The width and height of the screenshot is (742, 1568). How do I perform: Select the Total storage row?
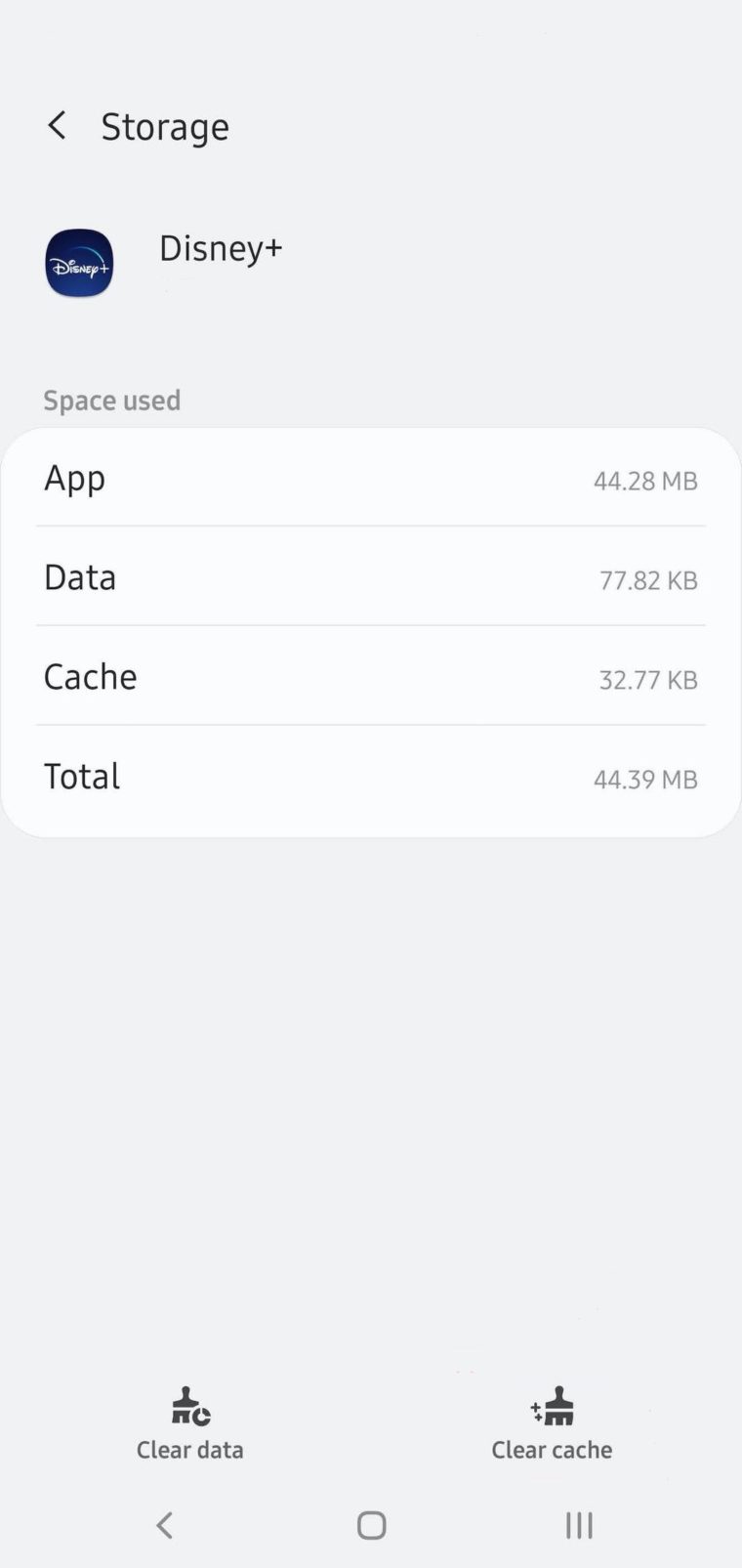(370, 777)
